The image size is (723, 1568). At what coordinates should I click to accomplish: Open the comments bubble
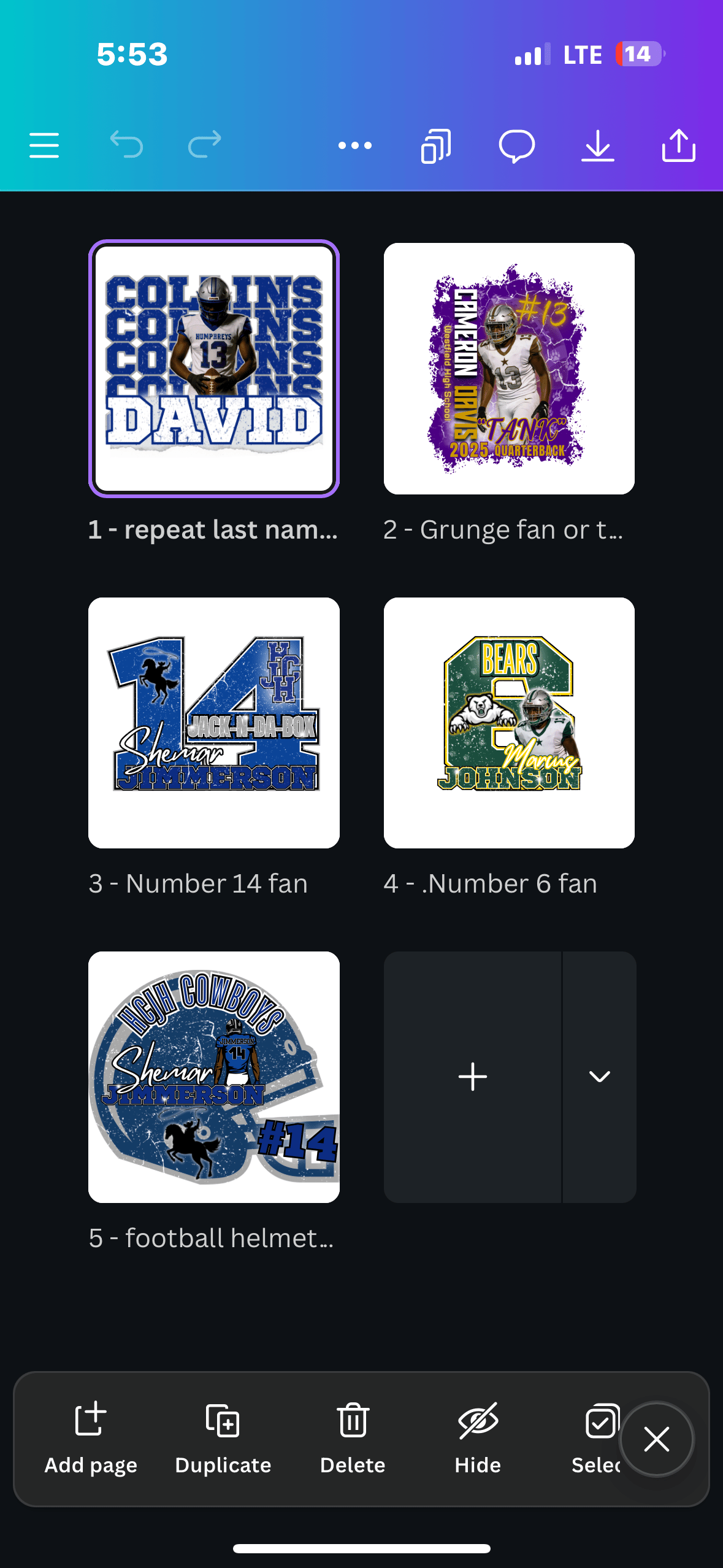[517, 146]
